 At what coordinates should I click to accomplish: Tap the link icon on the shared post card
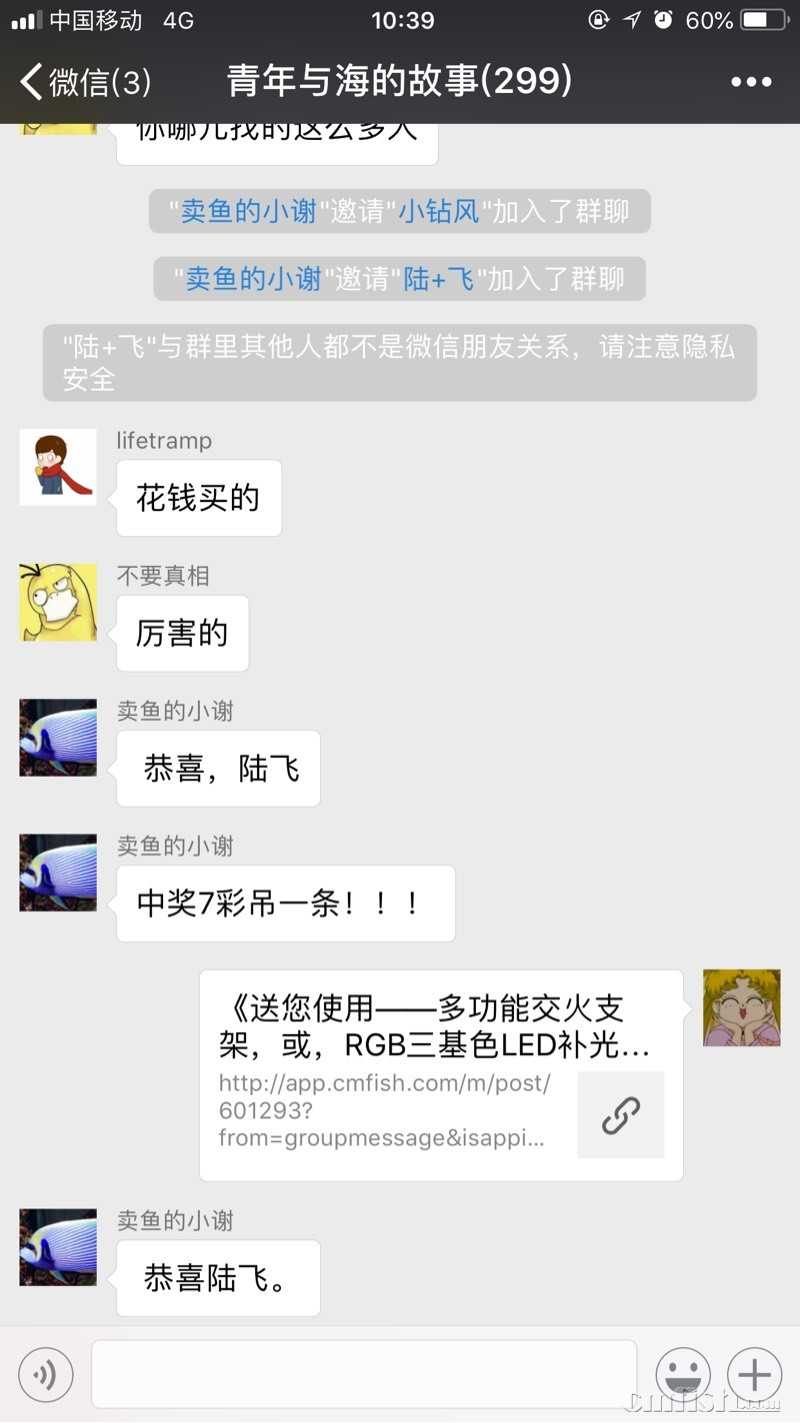click(621, 1115)
